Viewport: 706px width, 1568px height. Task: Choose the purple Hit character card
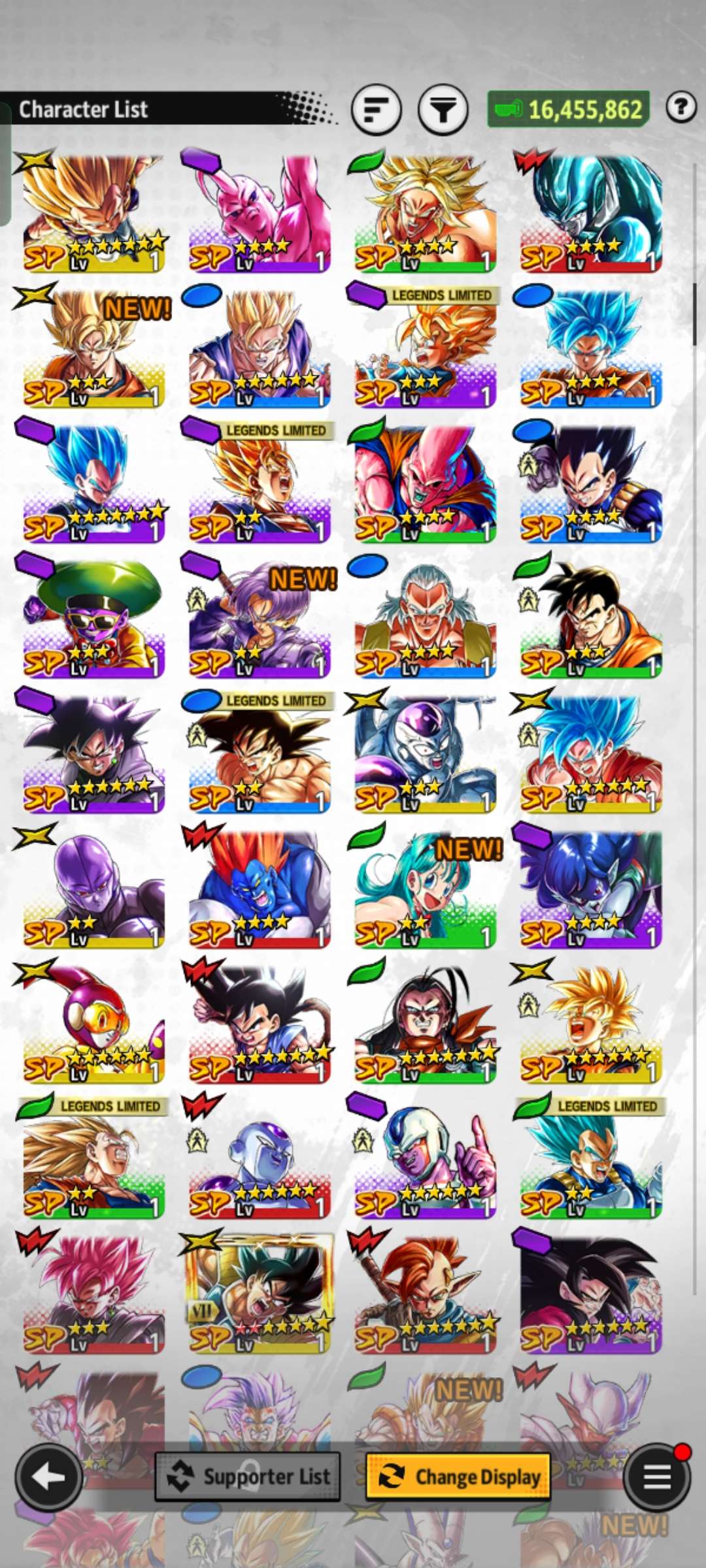(93, 889)
